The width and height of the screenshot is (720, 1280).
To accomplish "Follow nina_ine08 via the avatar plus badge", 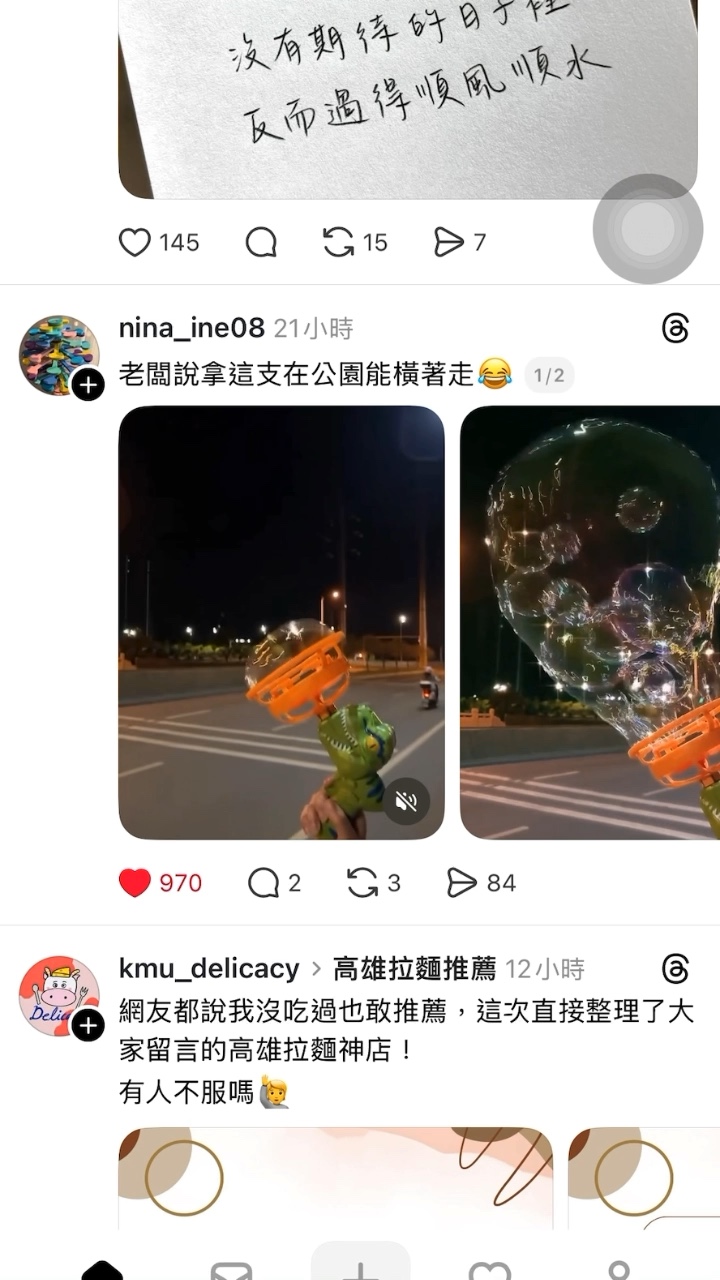I will point(88,385).
